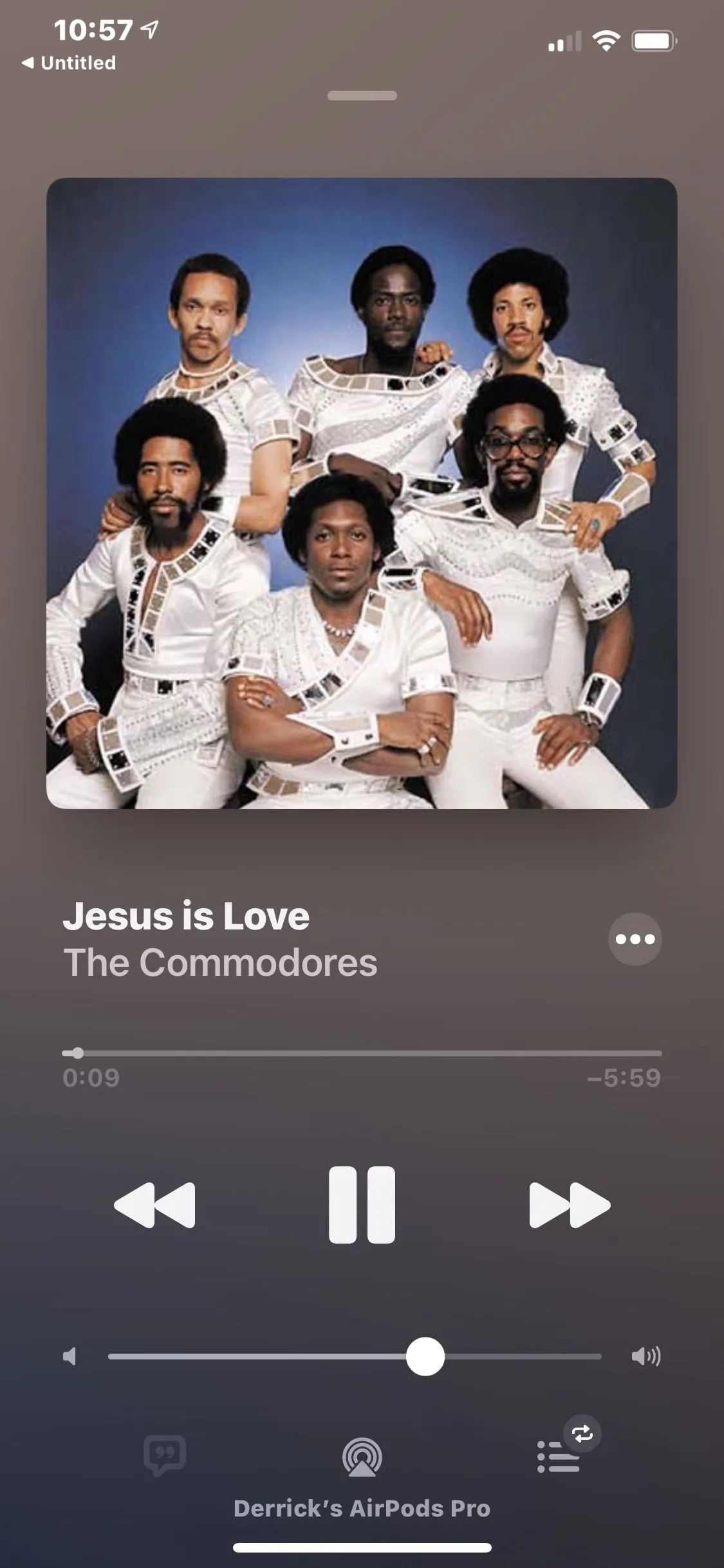The image size is (724, 1568).
Task: Go back to the previous track
Action: (x=154, y=1204)
